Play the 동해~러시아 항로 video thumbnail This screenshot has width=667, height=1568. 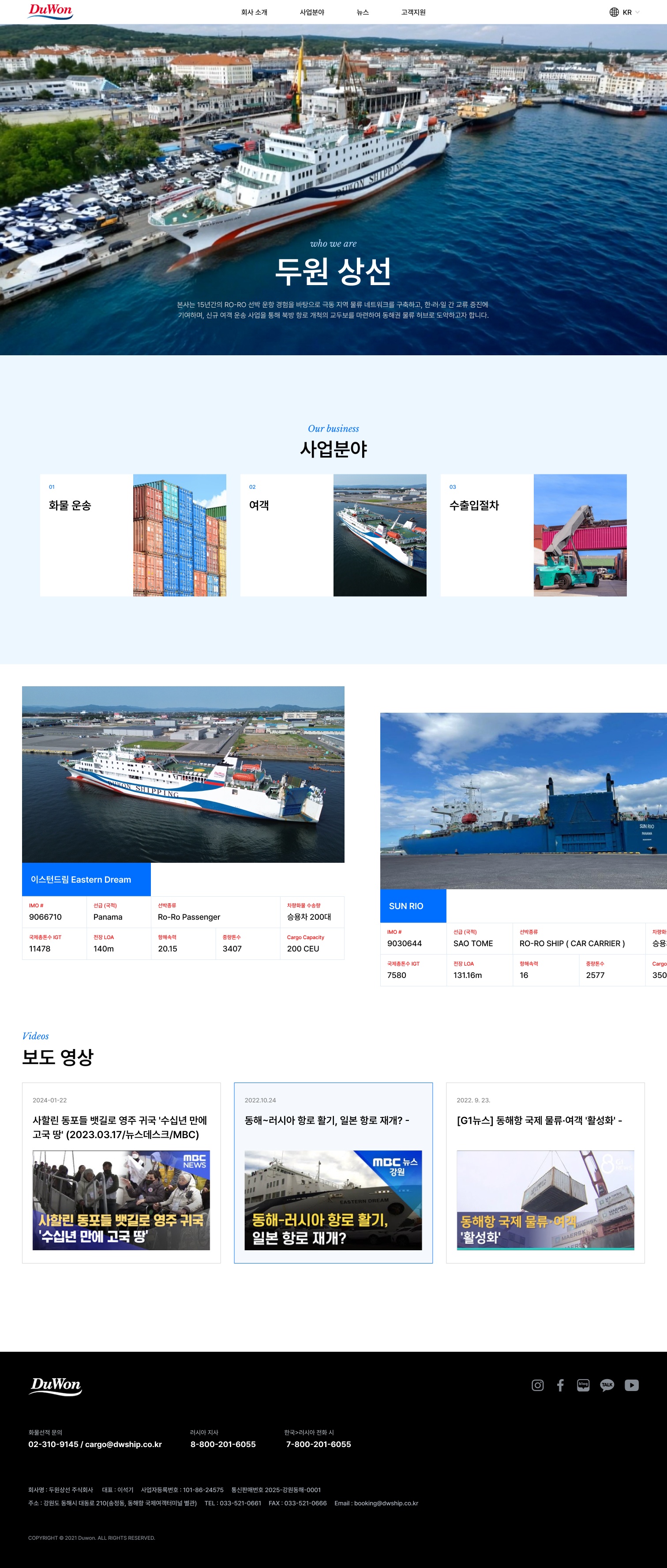(x=333, y=1200)
